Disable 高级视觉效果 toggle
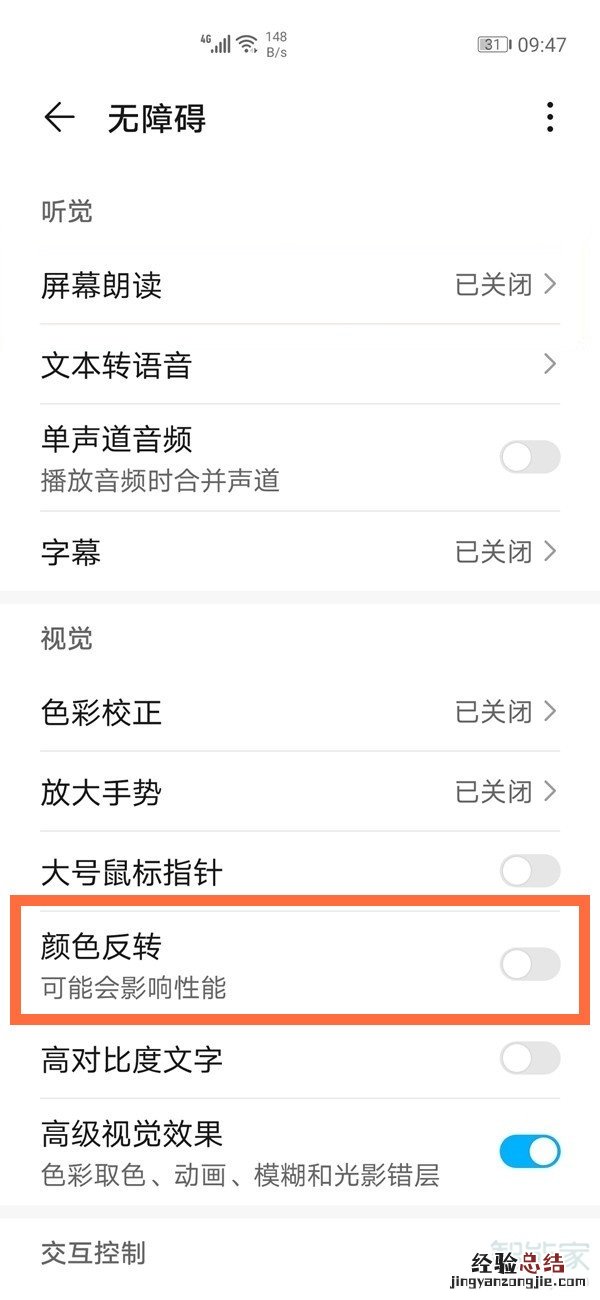Image resolution: width=600 pixels, height=1300 pixels. pyautogui.click(x=530, y=1151)
